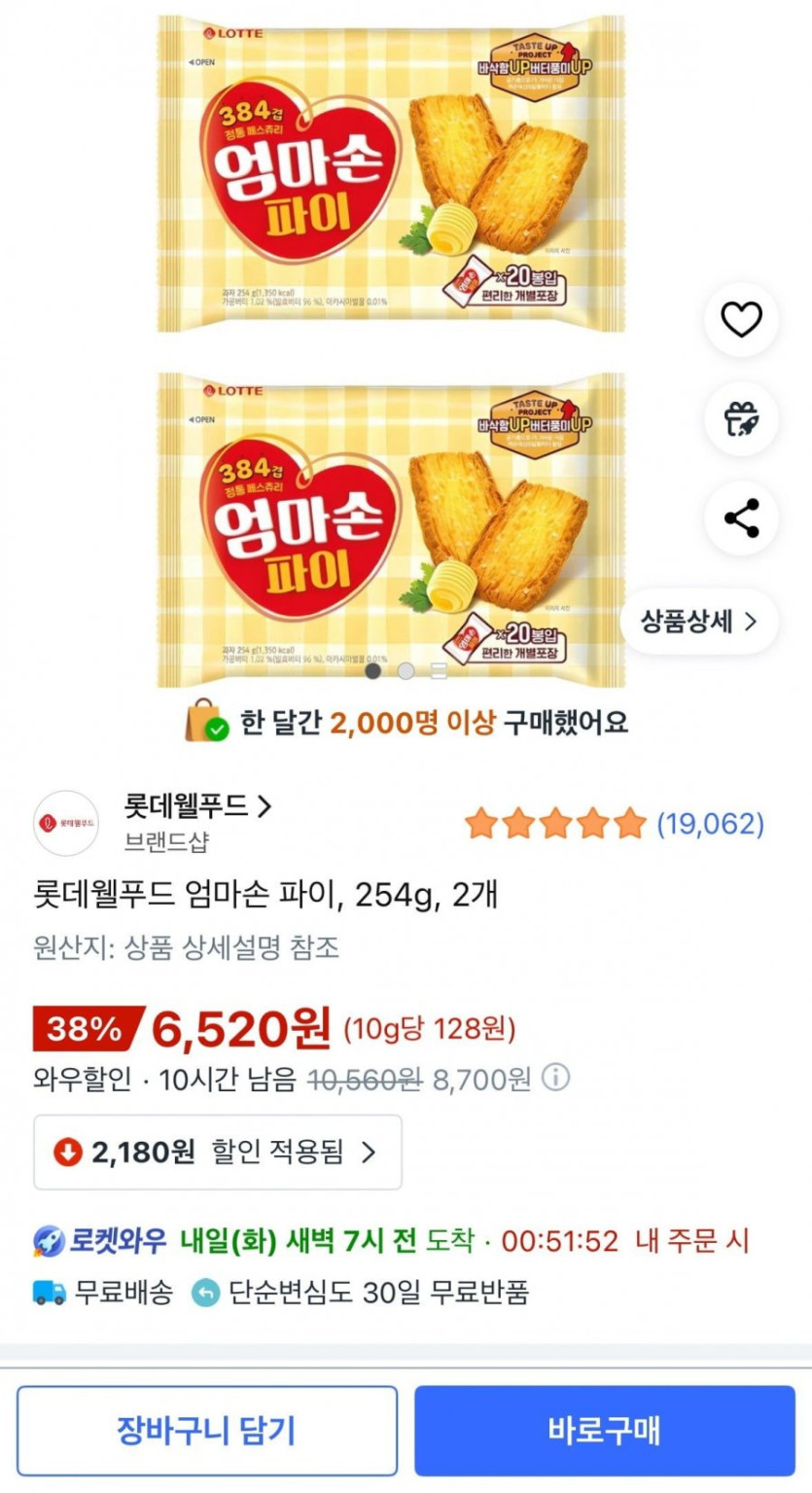Add item with 장바구니 담기
Image resolution: width=812 pixels, height=1493 pixels.
206,1431
